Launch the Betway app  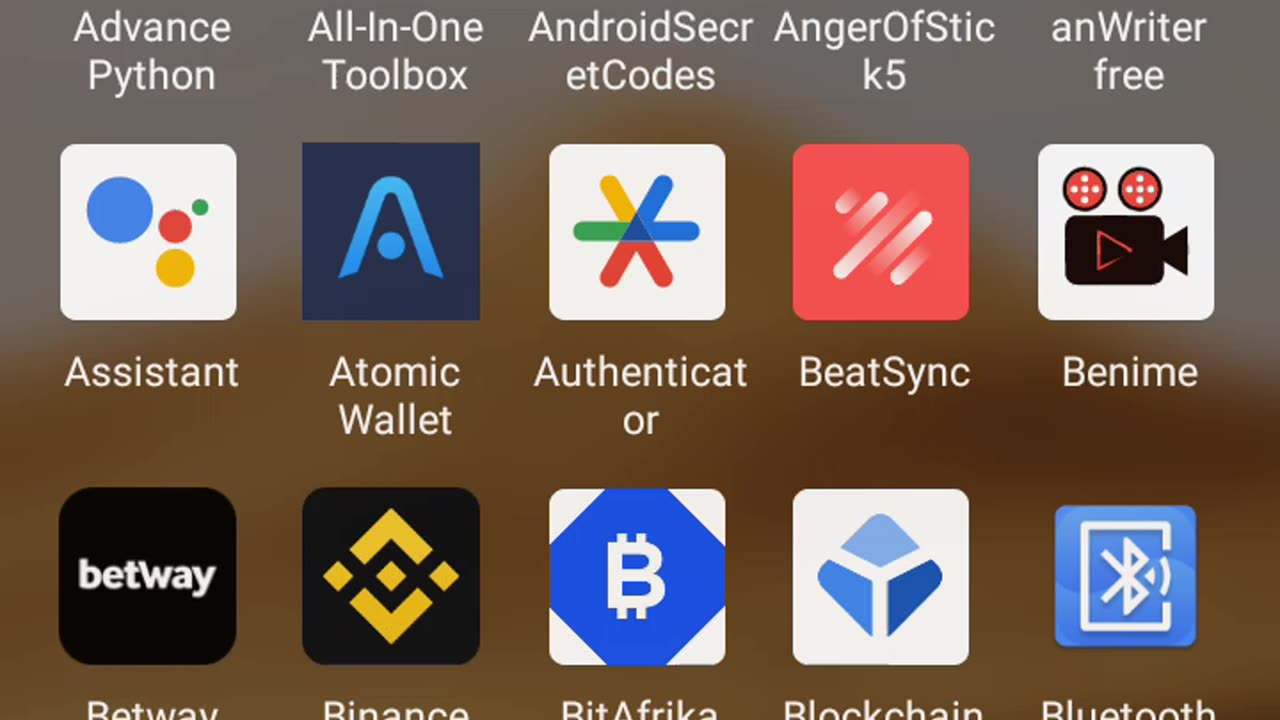click(x=148, y=576)
